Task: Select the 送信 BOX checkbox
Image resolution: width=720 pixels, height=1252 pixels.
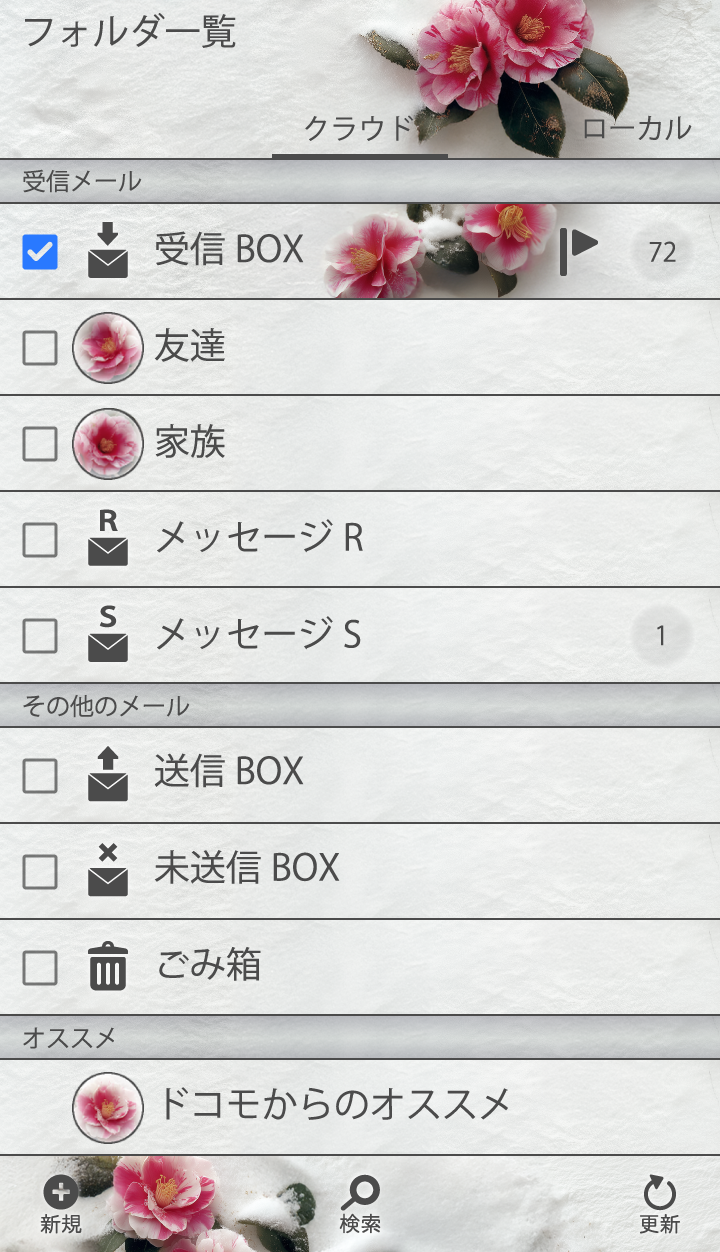Action: click(40, 775)
